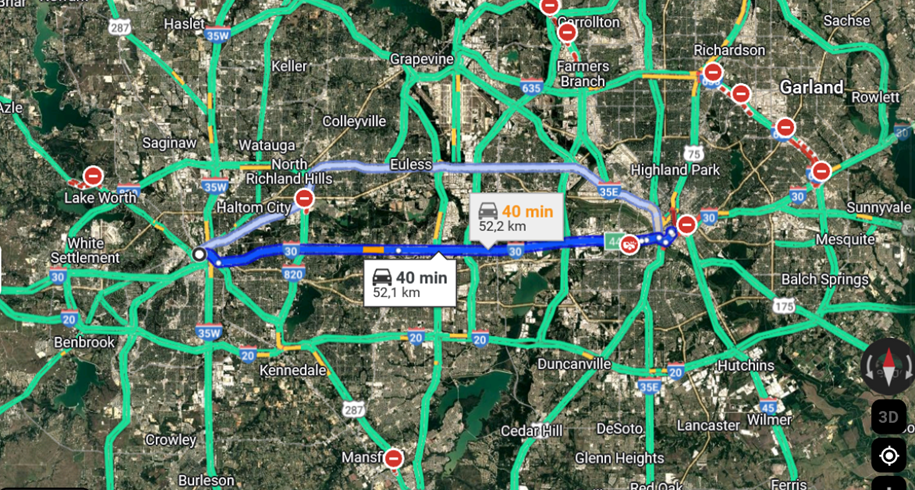The image size is (915, 490).
Task: Center the map on my location
Action: click(x=888, y=456)
